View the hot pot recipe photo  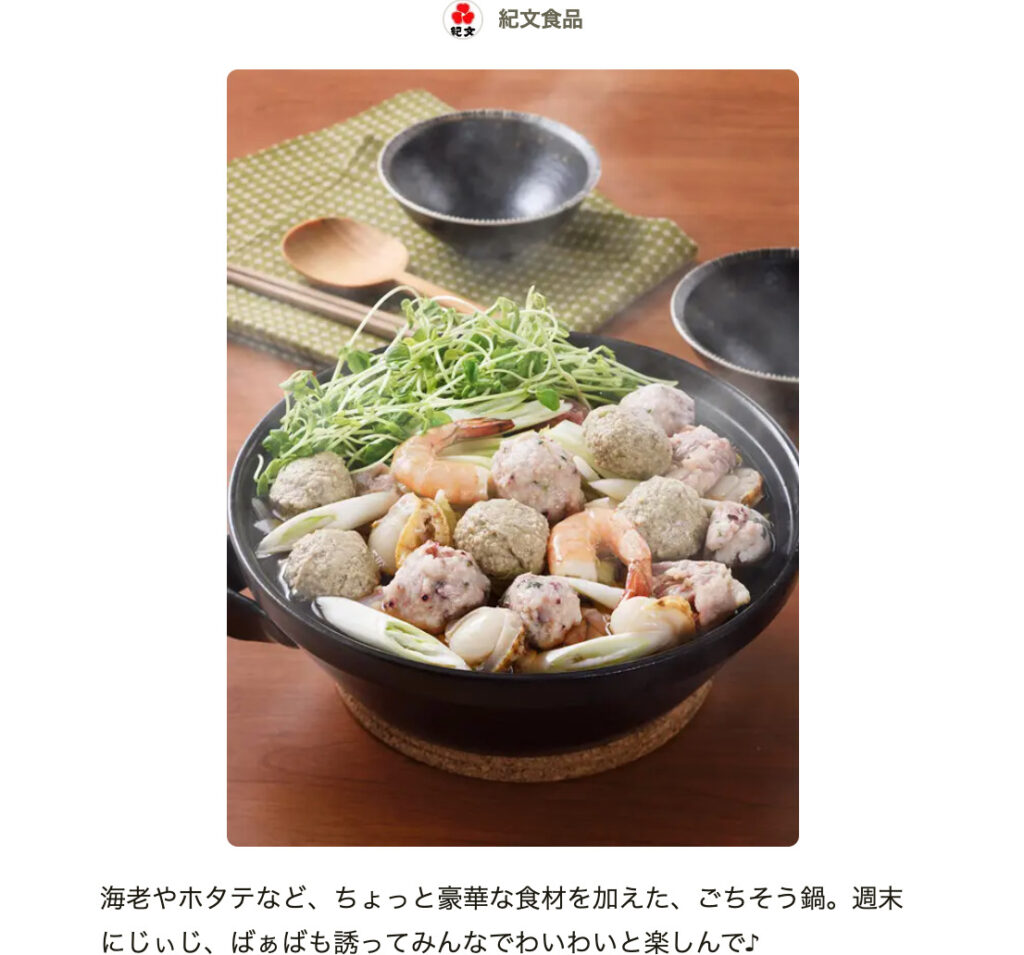tap(512, 457)
